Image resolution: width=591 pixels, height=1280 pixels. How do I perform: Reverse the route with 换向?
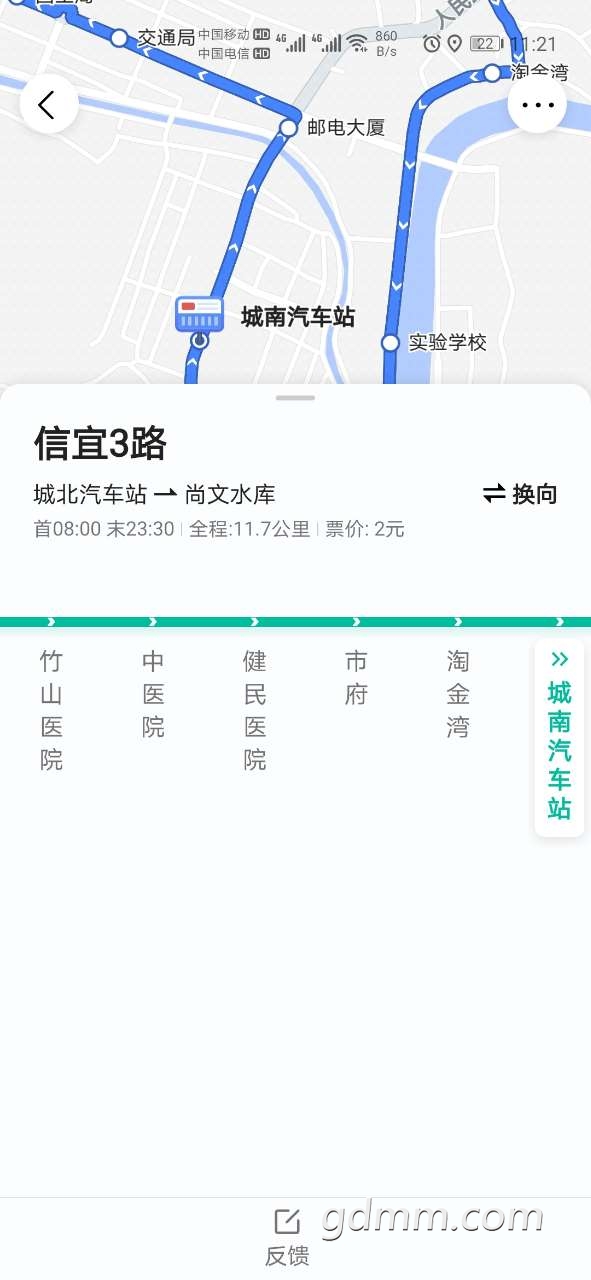click(x=520, y=494)
